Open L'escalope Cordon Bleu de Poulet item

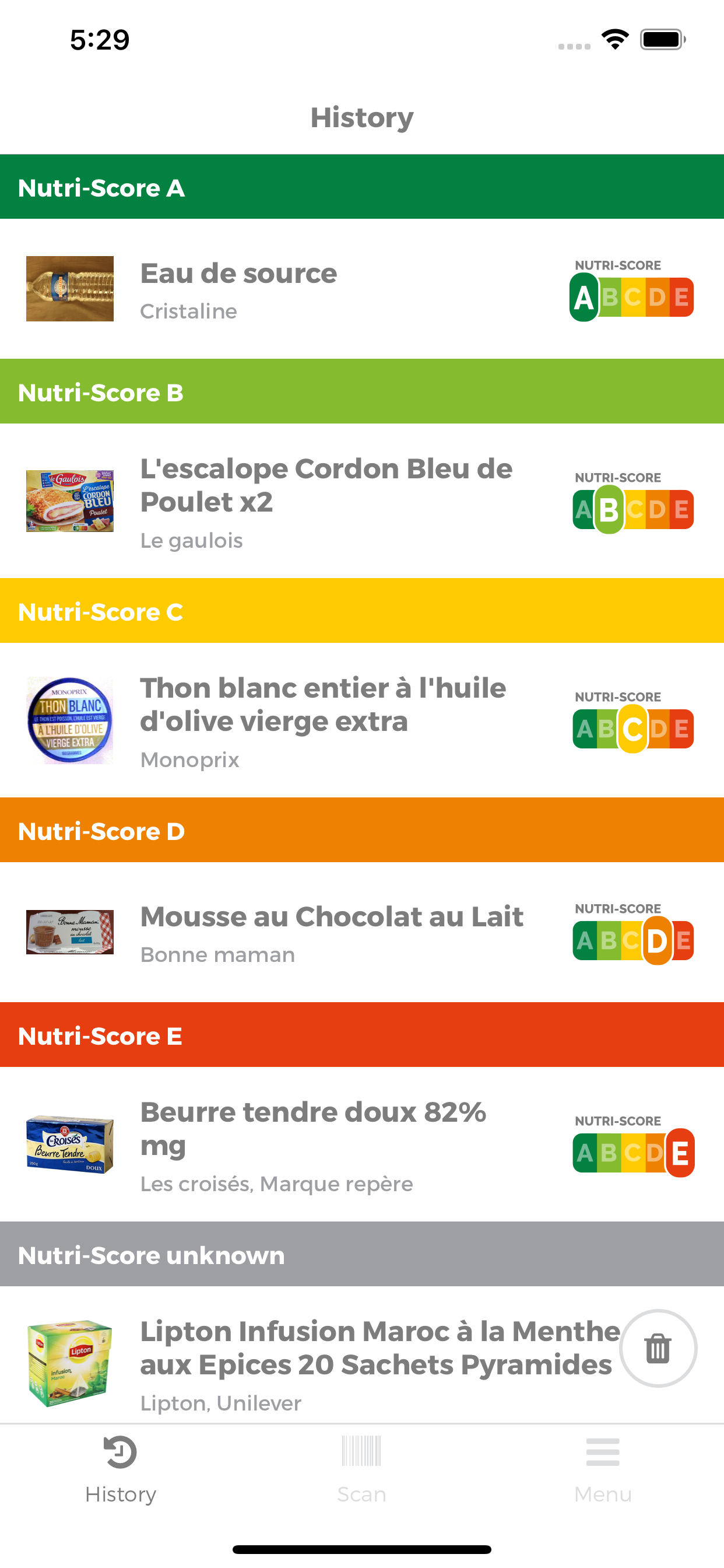[326, 501]
